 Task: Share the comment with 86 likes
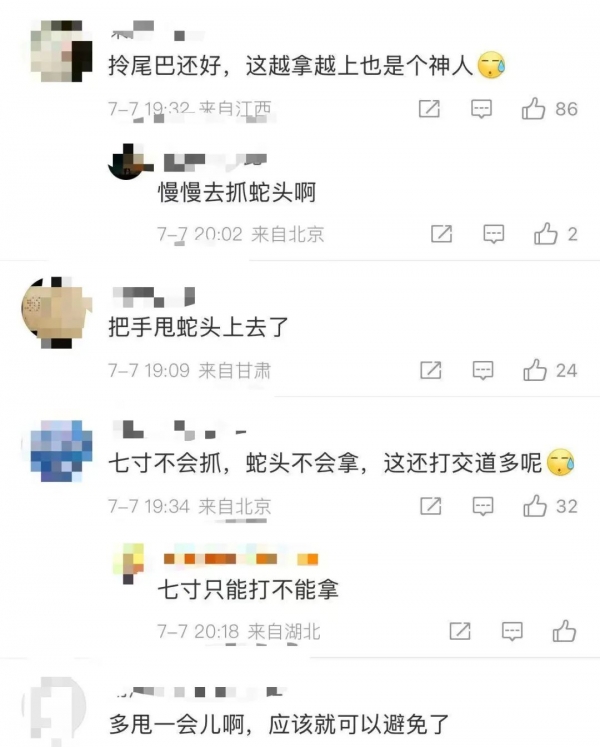click(x=429, y=108)
